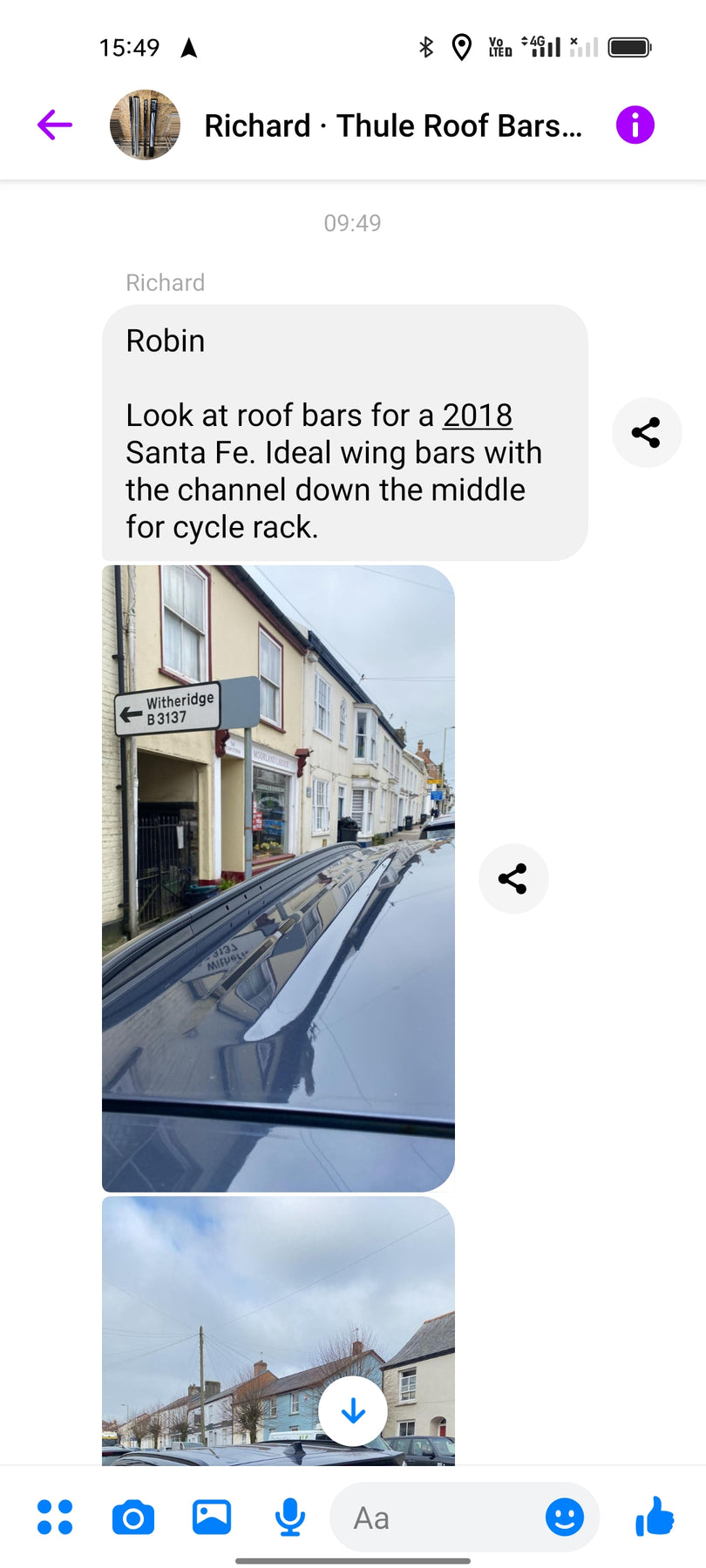This screenshot has width=706, height=1568.
Task: Open the Thule Roof Bars chat header
Action: 392,125
